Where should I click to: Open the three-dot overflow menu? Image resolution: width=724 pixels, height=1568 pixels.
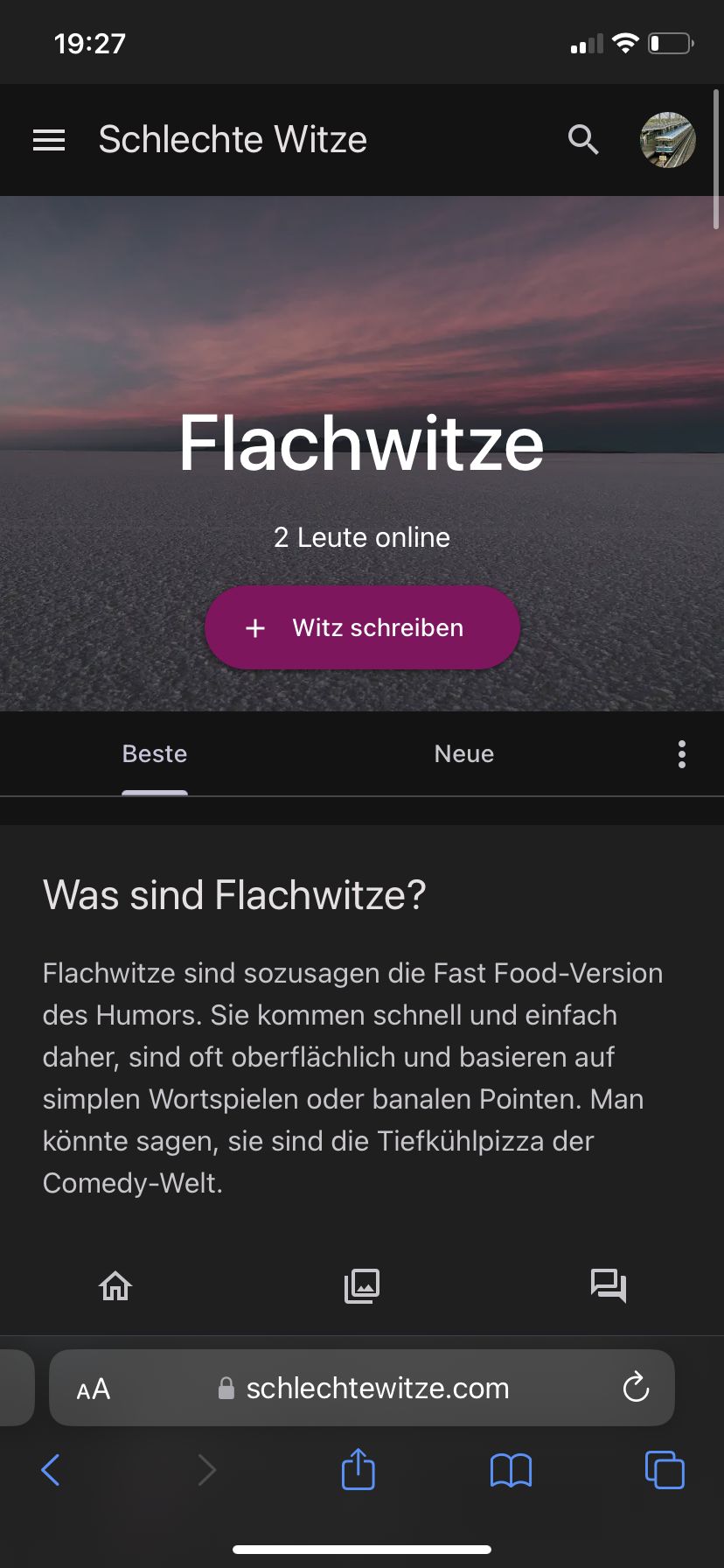click(x=682, y=753)
